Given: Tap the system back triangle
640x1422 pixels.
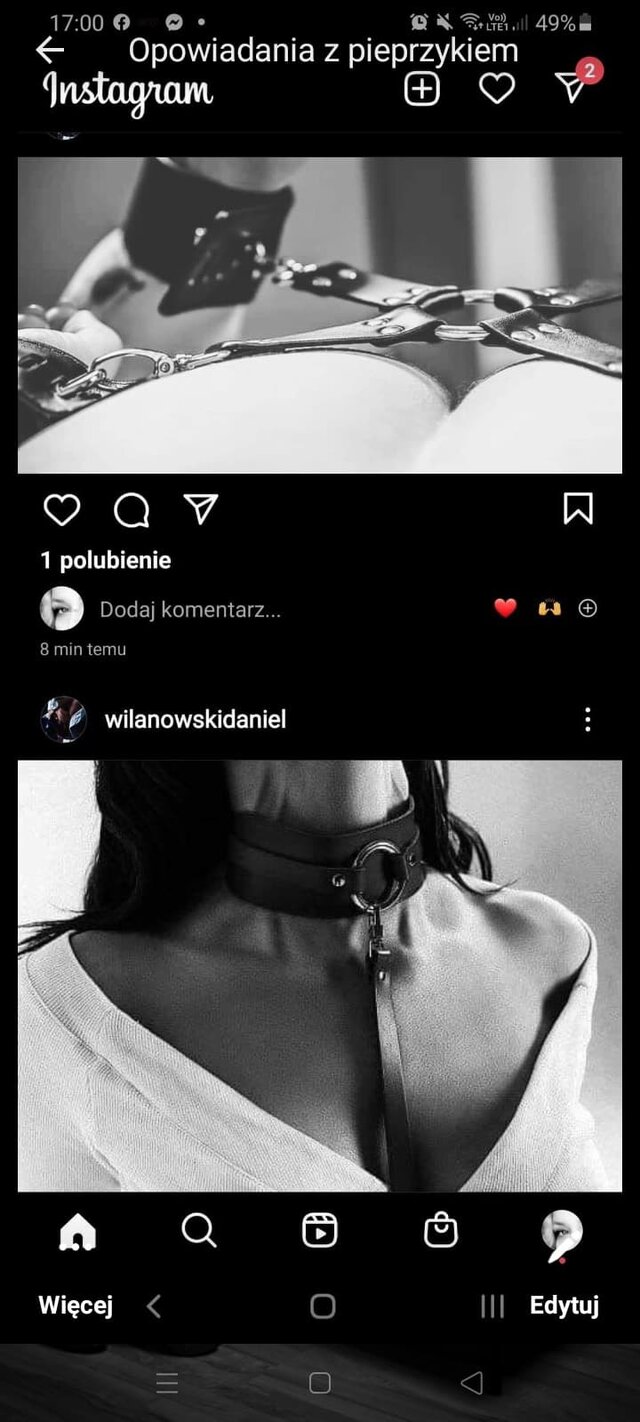Looking at the screenshot, I should 471,1383.
